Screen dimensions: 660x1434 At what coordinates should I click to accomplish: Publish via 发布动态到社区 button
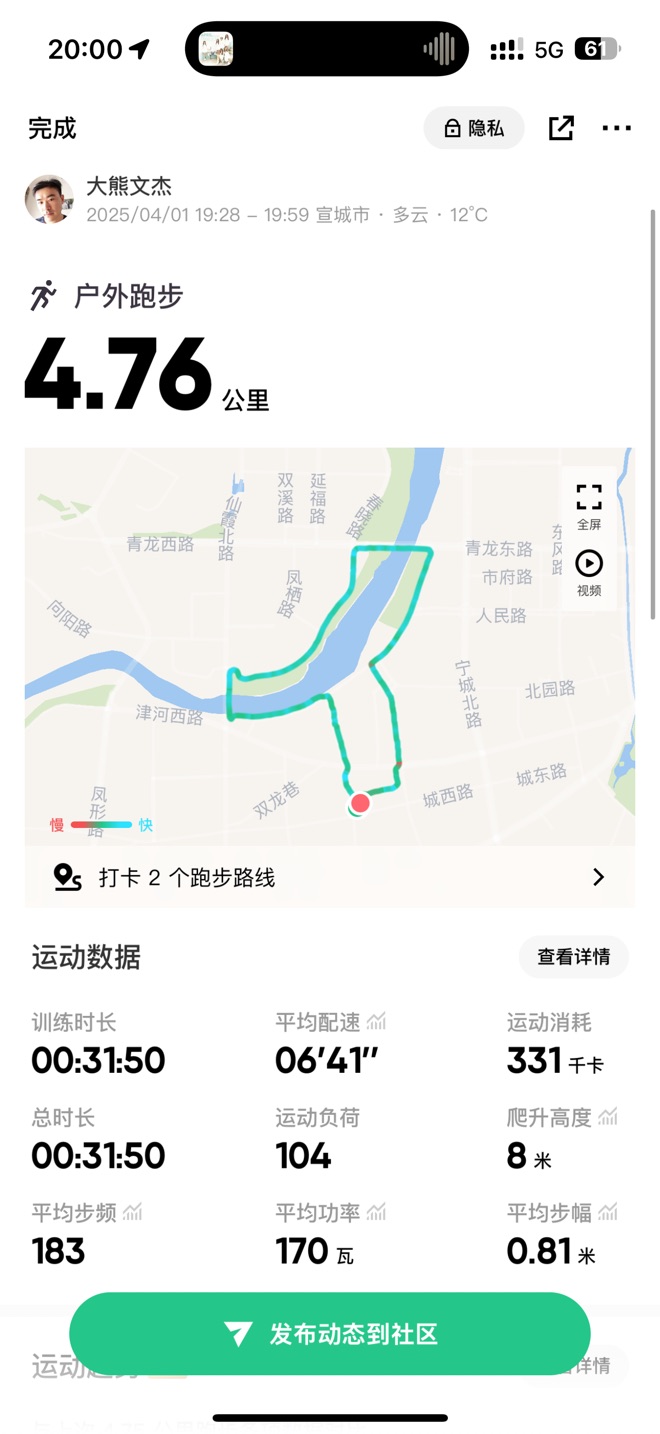pos(329,1334)
